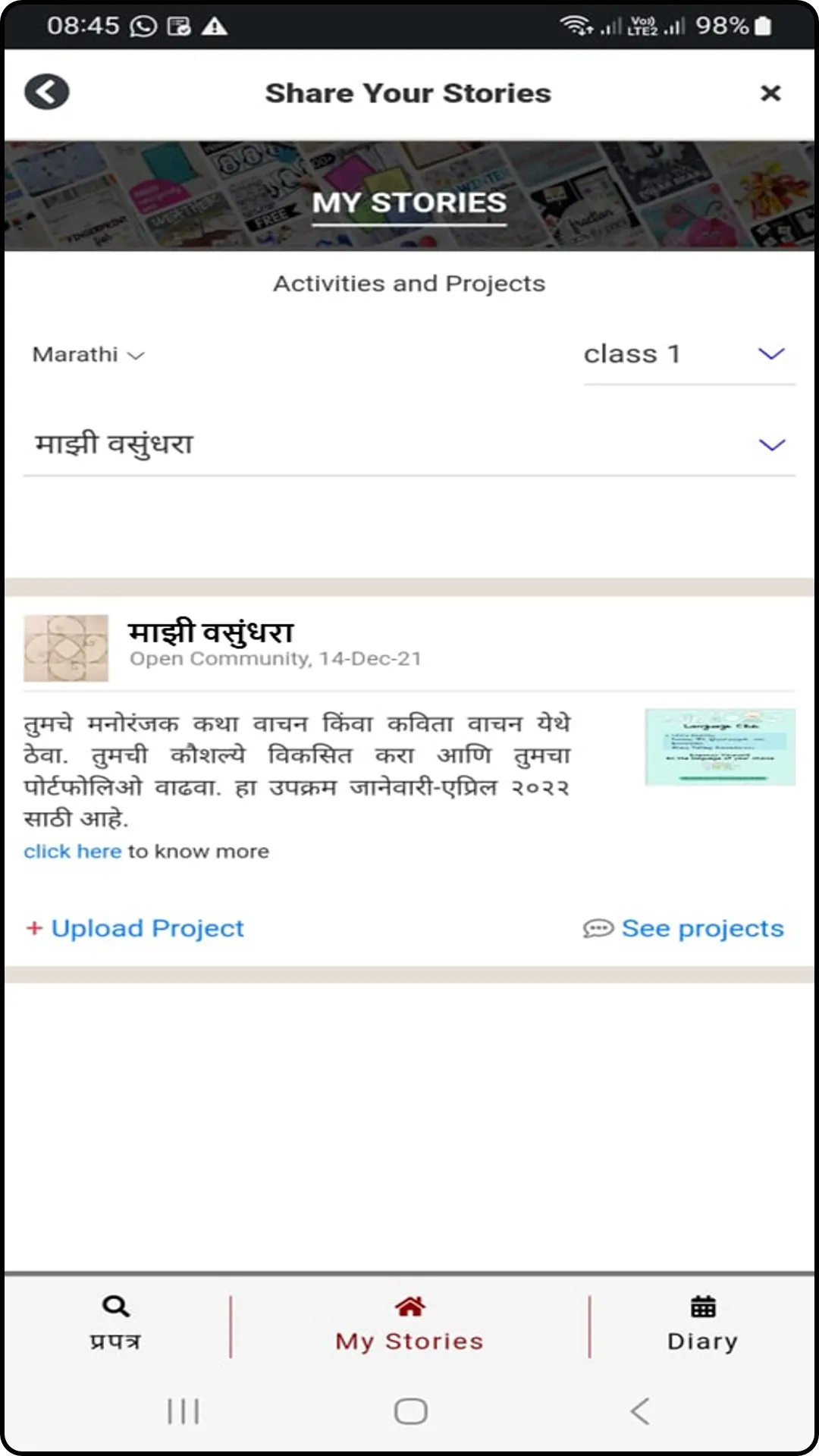This screenshot has width=819, height=1456.
Task: Close the Share Your Stories screen
Action: [770, 93]
